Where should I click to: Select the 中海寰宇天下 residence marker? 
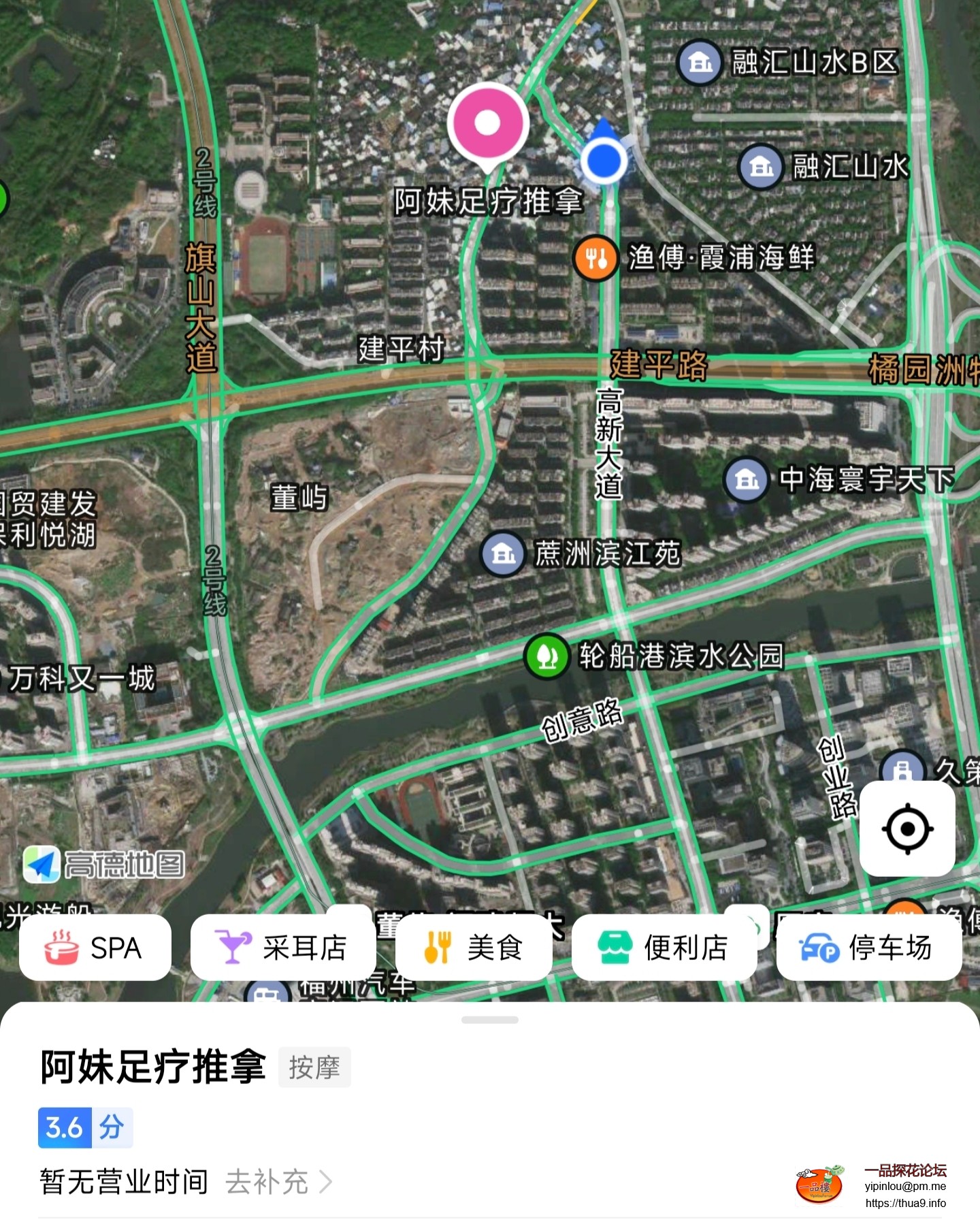[747, 479]
